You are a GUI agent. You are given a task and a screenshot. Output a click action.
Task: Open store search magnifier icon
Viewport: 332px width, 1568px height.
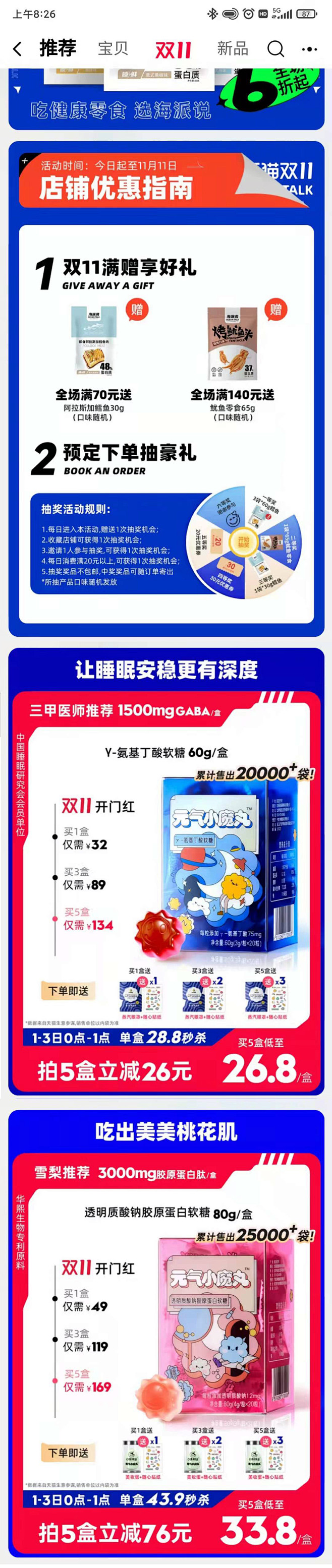click(275, 49)
